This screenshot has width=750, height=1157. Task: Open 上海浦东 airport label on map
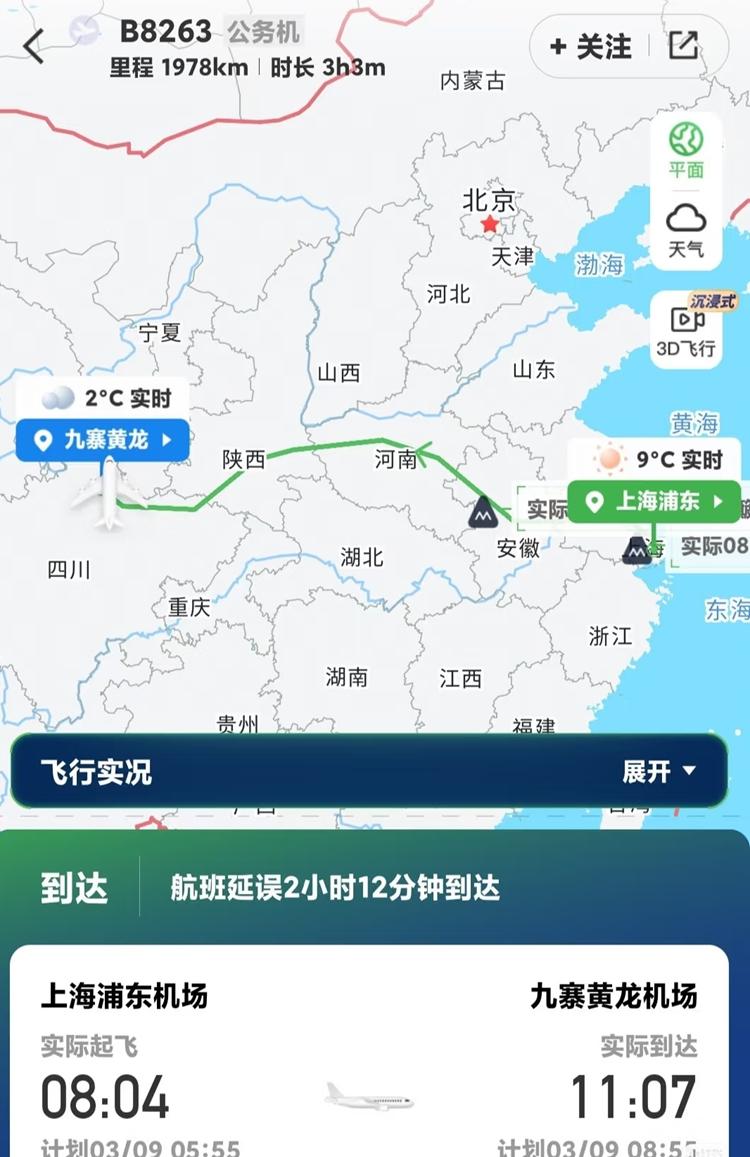(654, 501)
